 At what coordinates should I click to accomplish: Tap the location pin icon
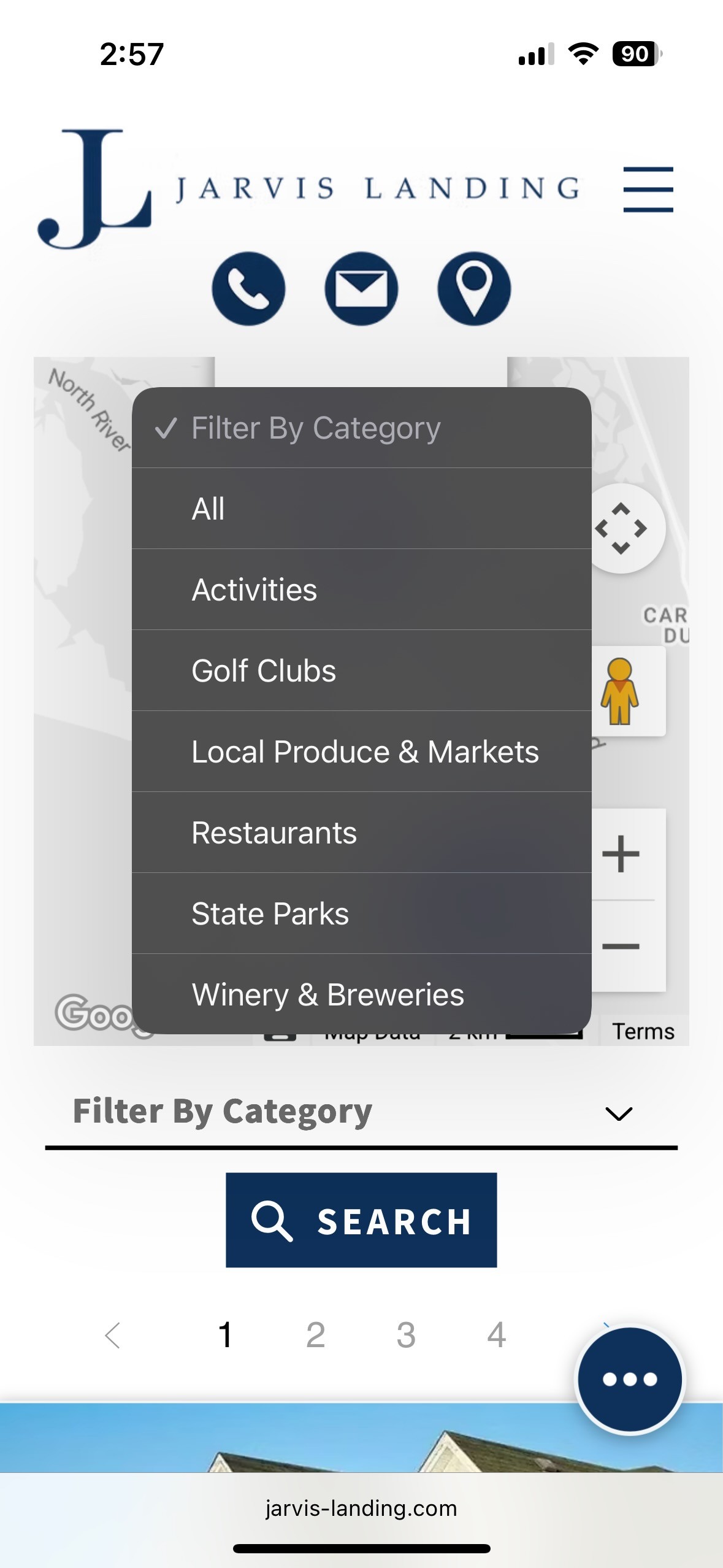coord(473,288)
